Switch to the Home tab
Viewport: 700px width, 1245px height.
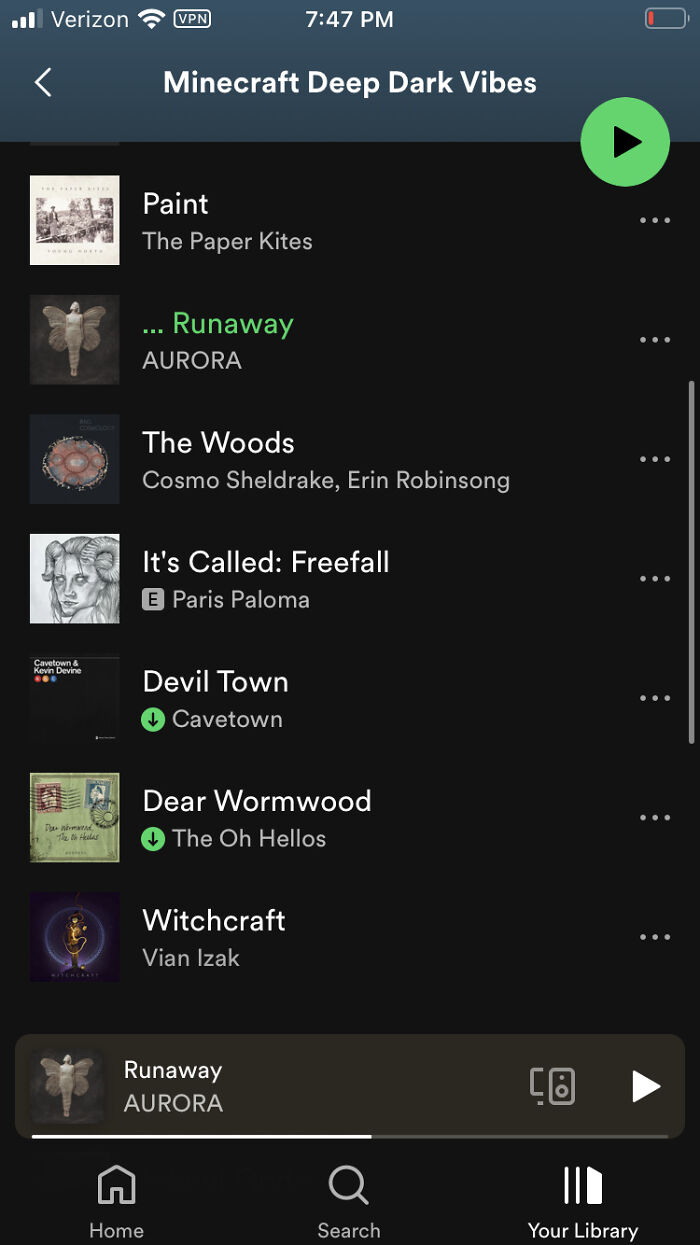click(116, 1201)
